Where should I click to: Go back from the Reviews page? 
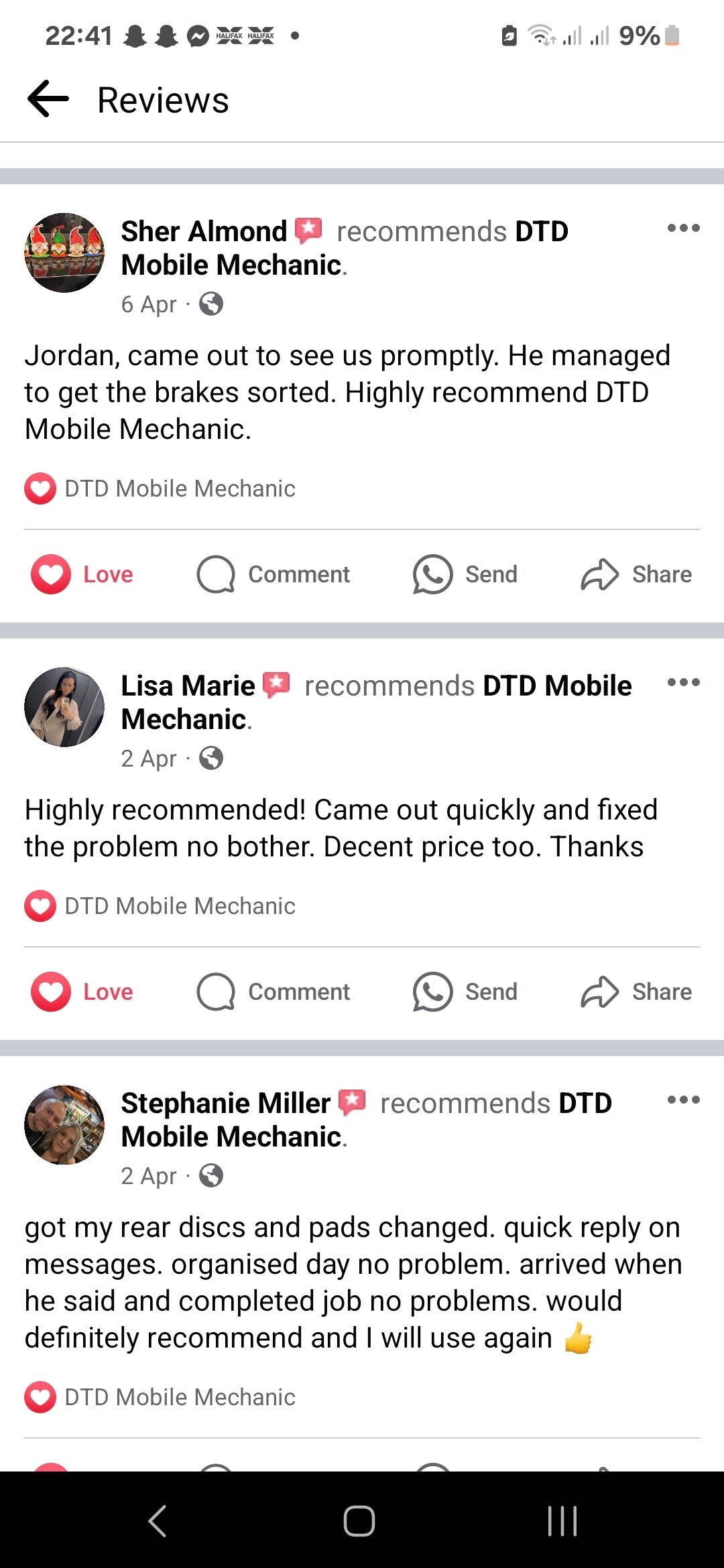coord(48,99)
